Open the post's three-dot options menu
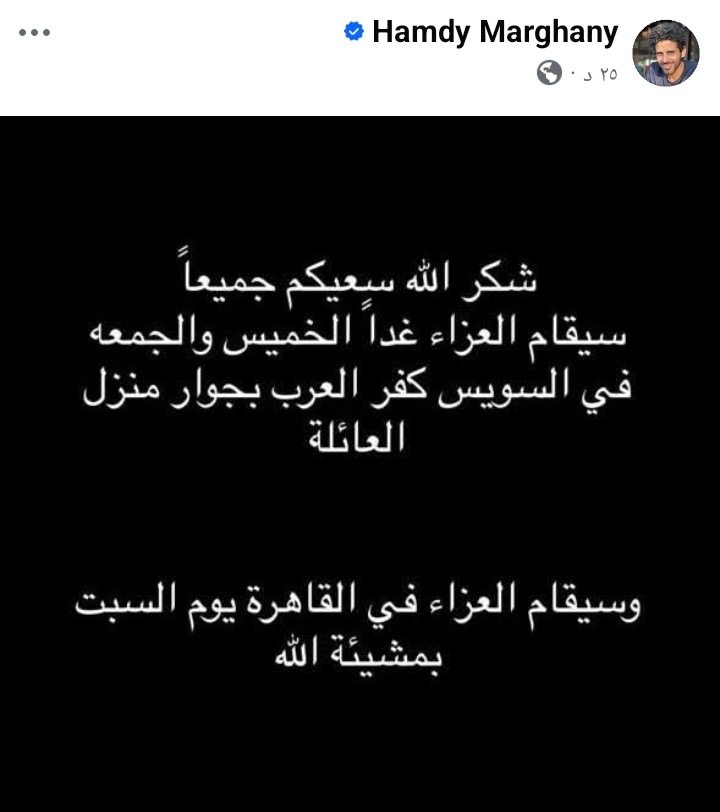720x812 pixels. 34,32
